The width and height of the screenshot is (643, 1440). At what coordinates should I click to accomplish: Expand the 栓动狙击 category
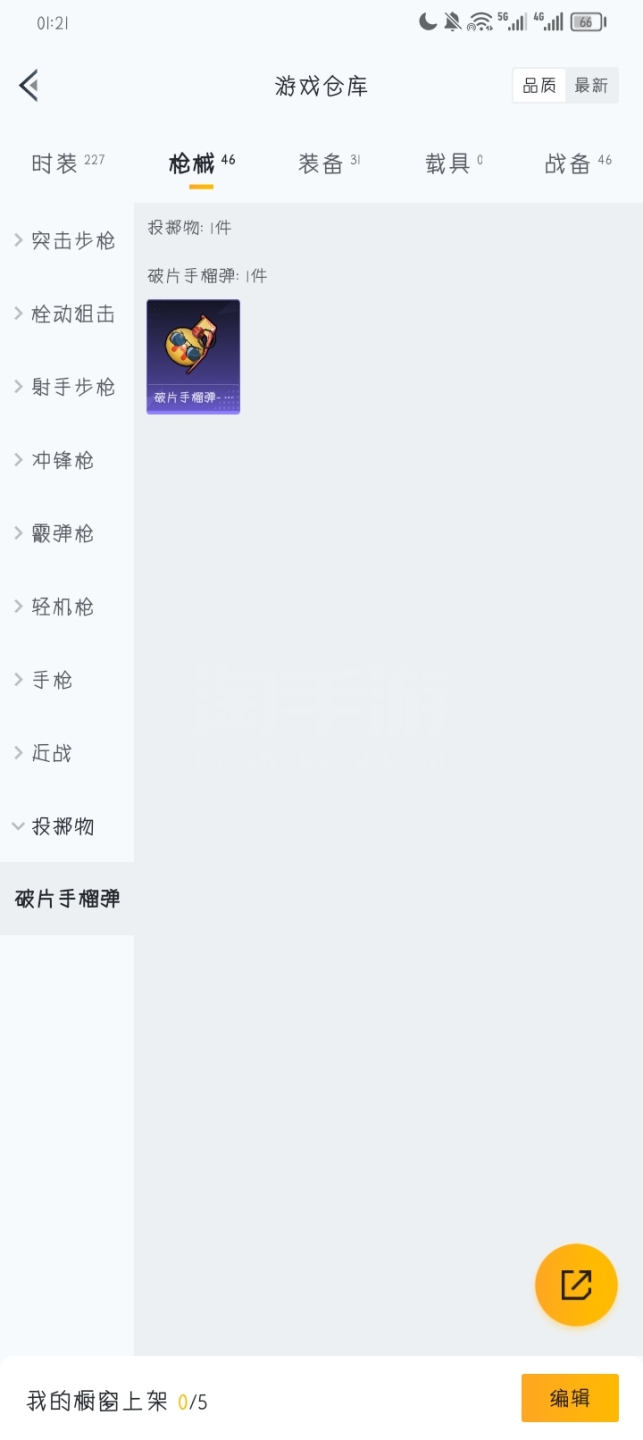pos(67,314)
